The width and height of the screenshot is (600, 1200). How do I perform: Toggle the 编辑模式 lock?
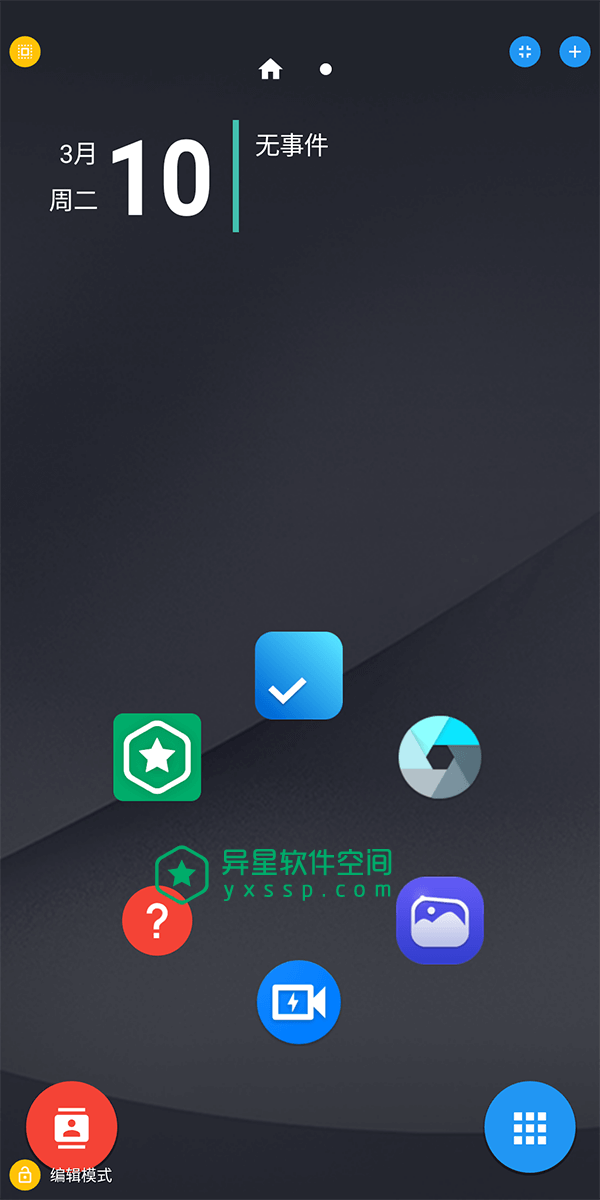tap(25, 1175)
